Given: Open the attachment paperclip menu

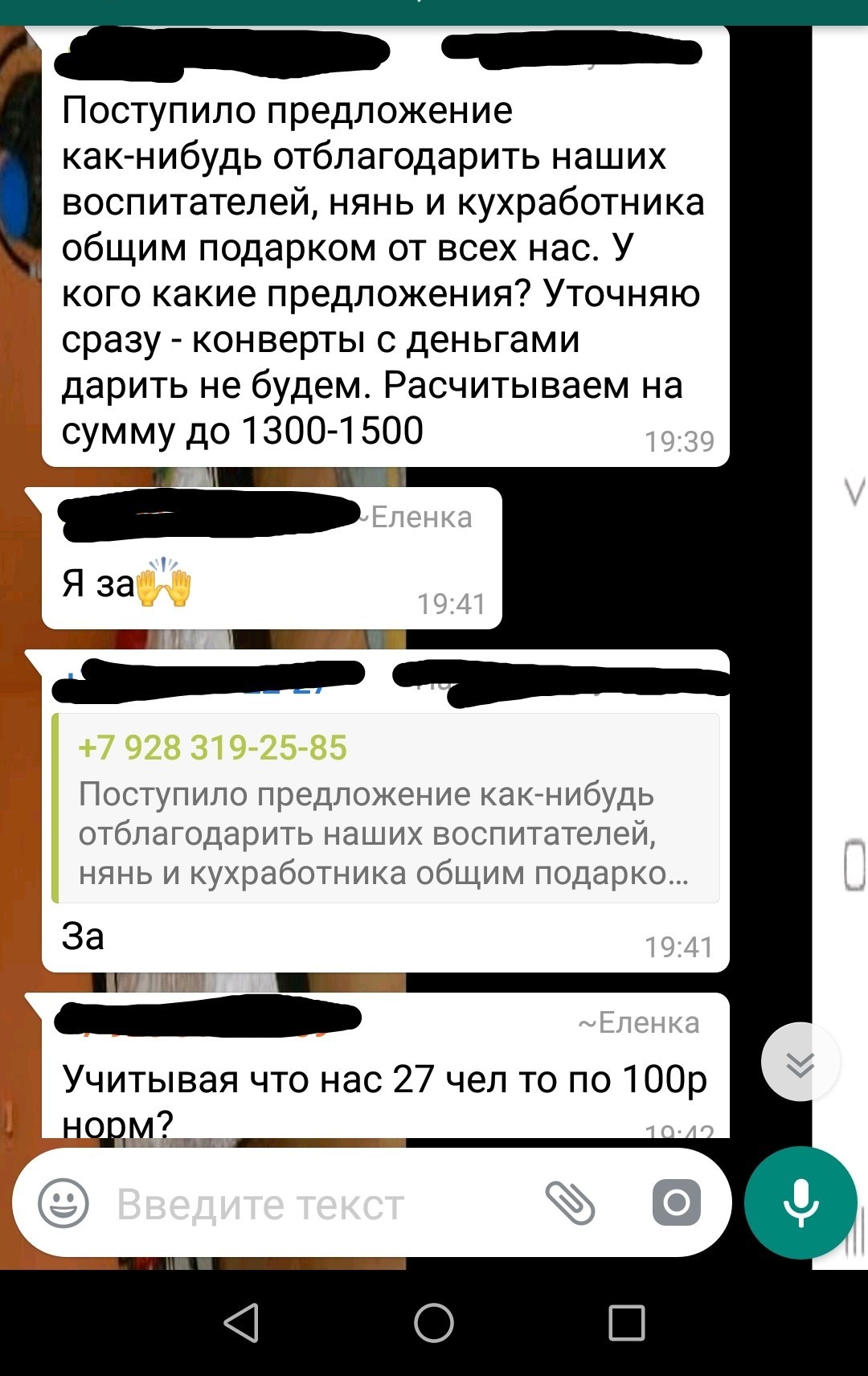Looking at the screenshot, I should click(570, 1203).
